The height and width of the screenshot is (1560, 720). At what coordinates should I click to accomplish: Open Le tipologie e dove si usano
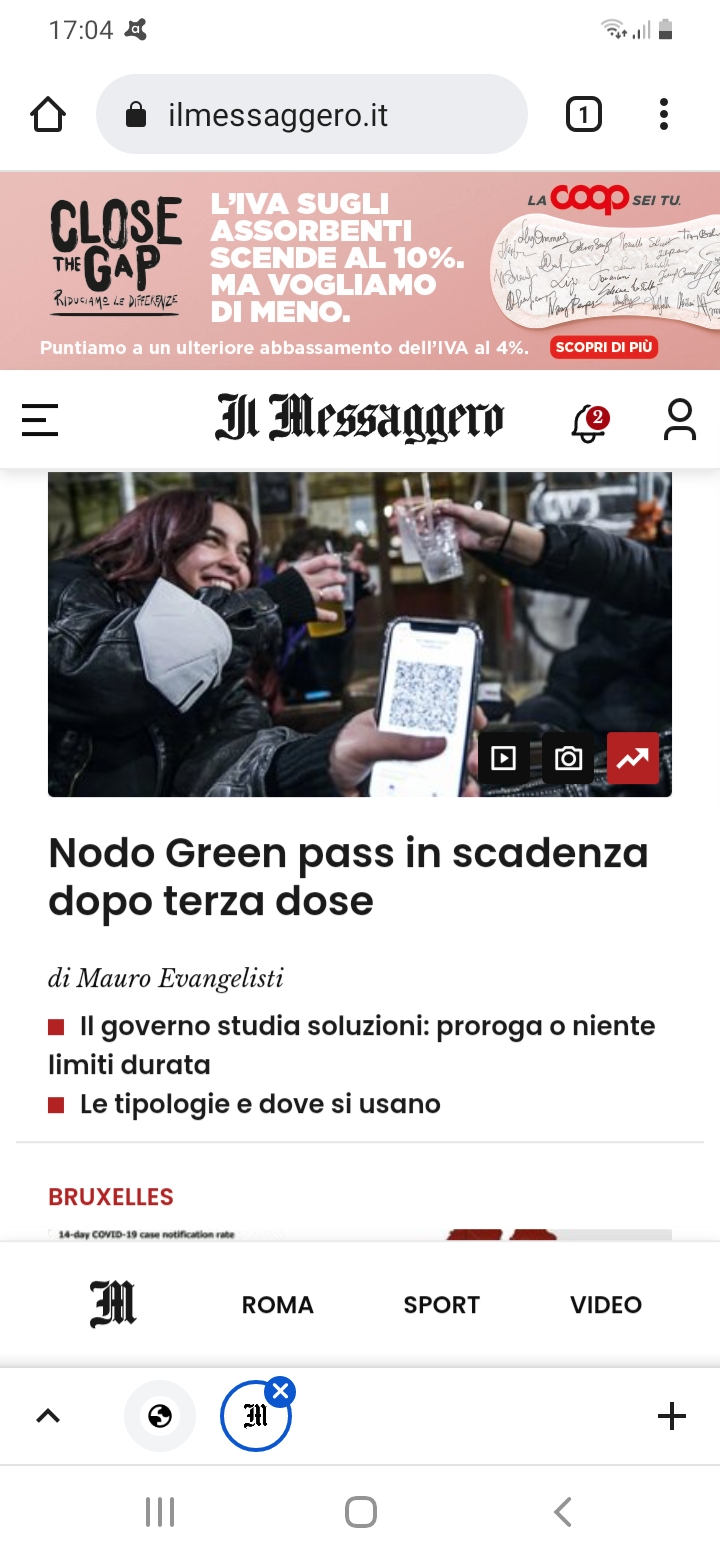pyautogui.click(x=260, y=1105)
